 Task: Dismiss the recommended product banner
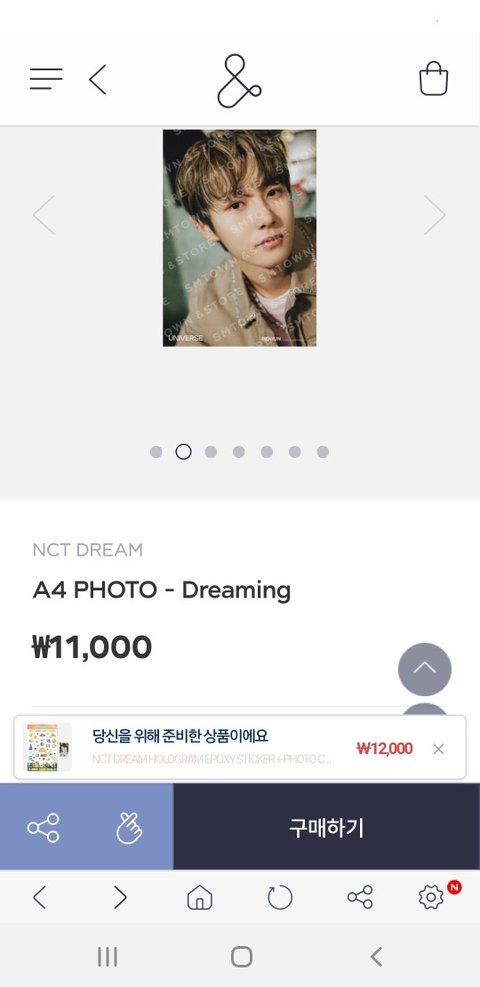pos(438,748)
